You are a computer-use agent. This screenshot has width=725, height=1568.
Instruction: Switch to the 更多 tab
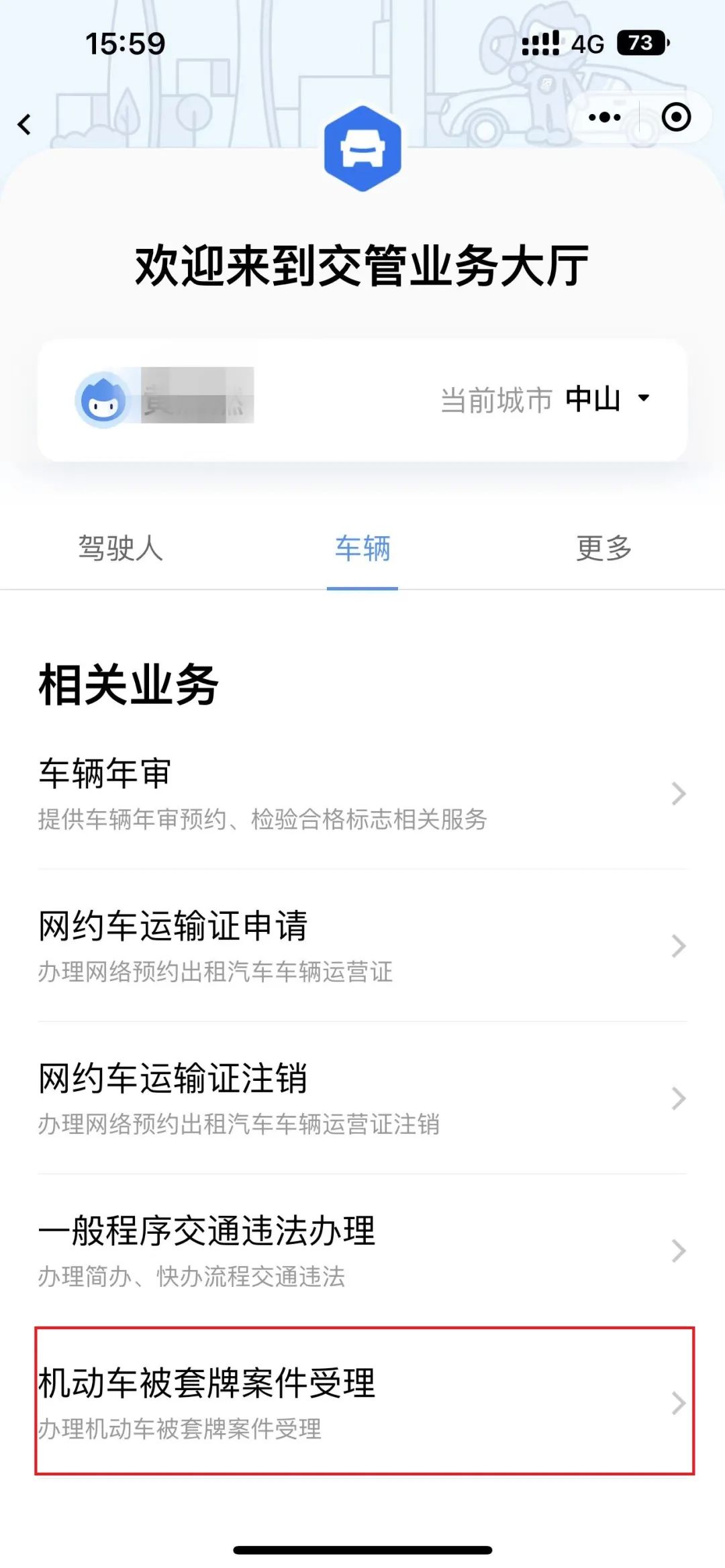(603, 548)
